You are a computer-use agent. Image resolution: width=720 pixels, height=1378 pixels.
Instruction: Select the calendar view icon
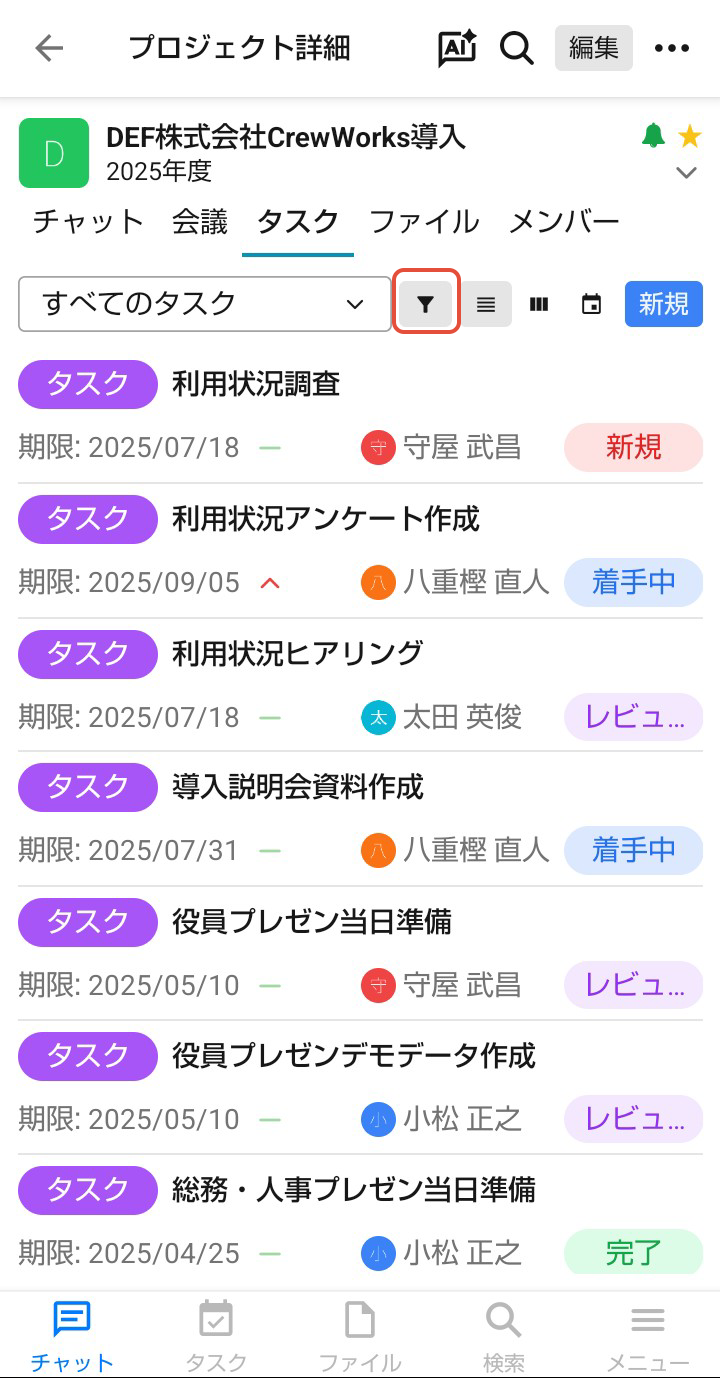click(591, 304)
